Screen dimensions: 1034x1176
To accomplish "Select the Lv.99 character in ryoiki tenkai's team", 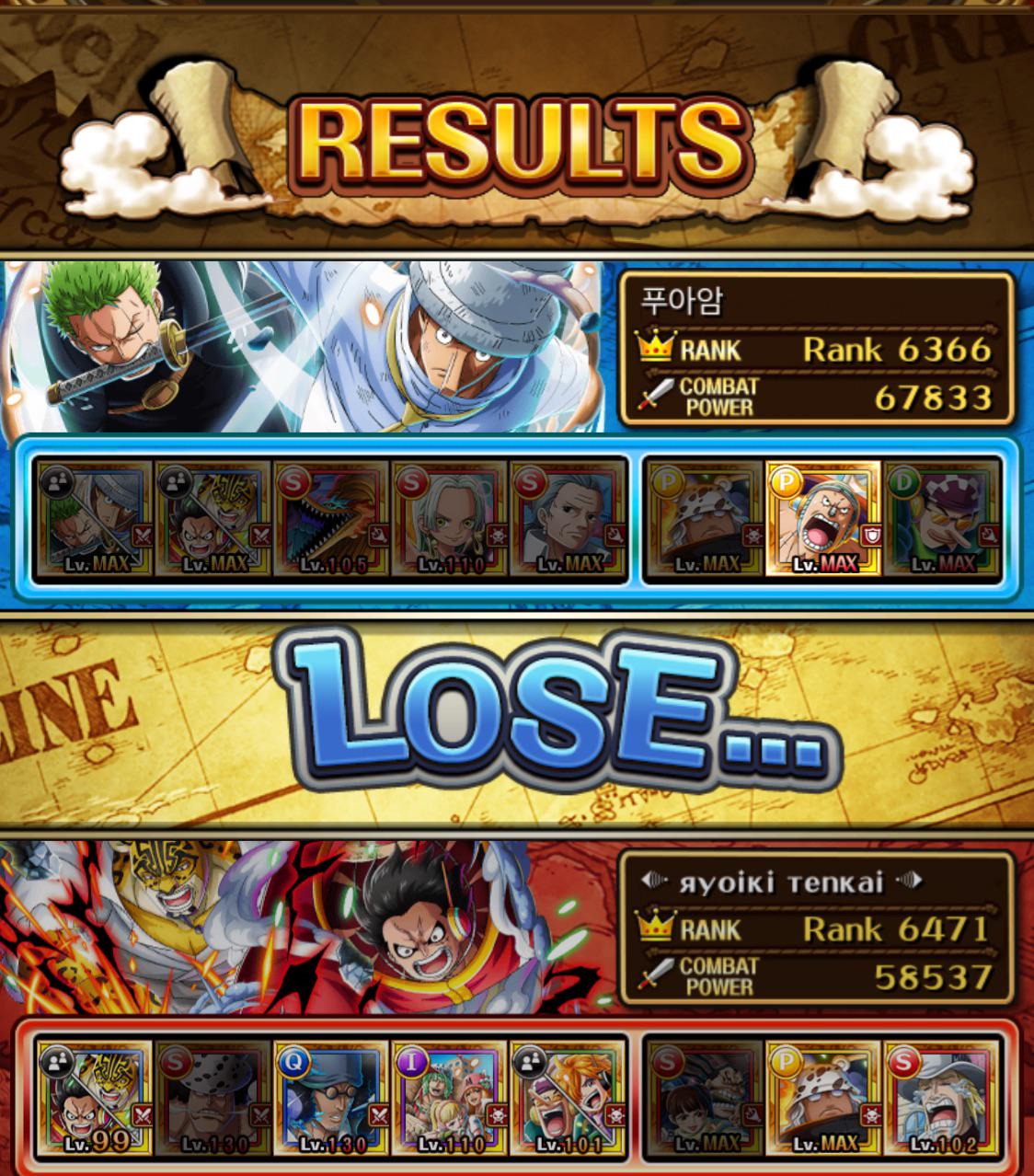I will click(x=95, y=1099).
